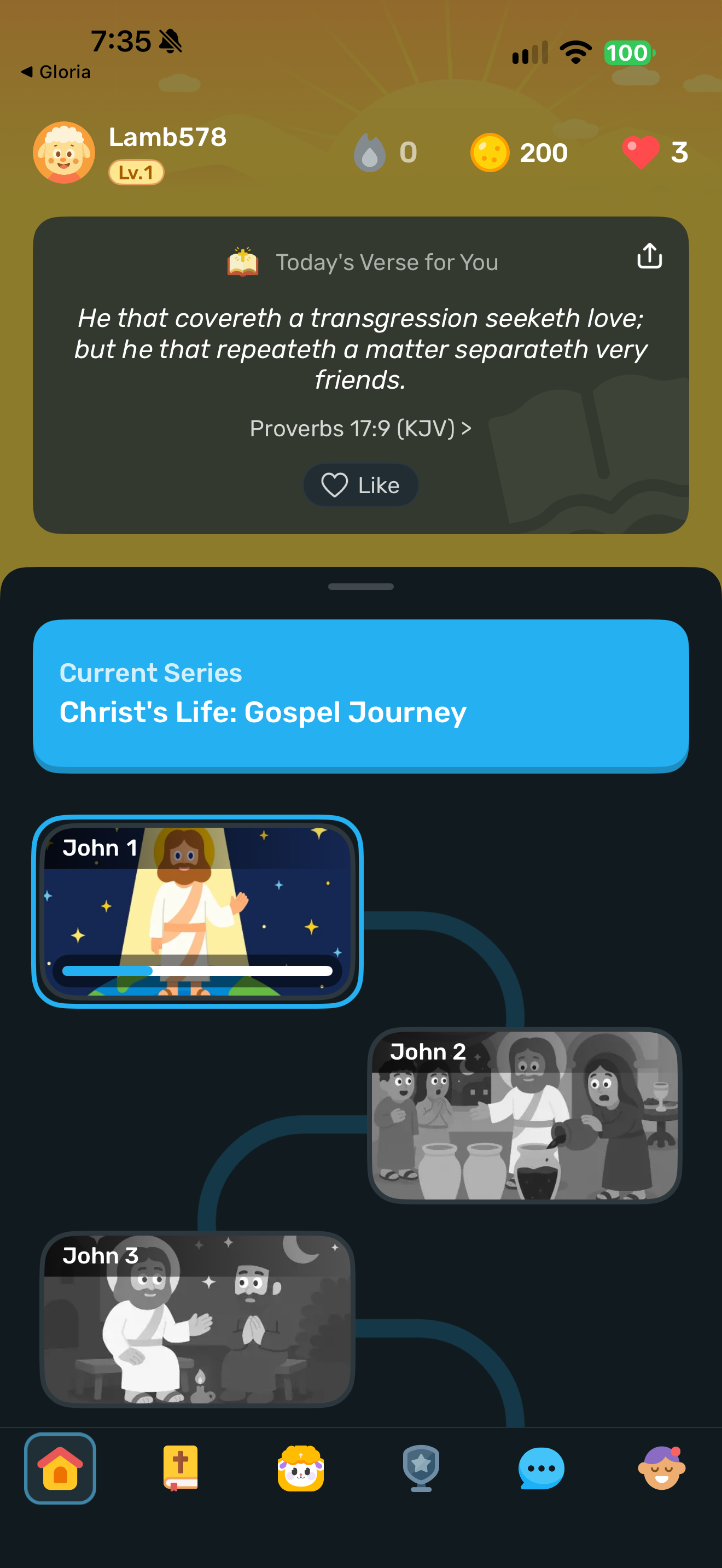Return to the Gloria app
This screenshot has width=722, height=1568.
tap(56, 72)
